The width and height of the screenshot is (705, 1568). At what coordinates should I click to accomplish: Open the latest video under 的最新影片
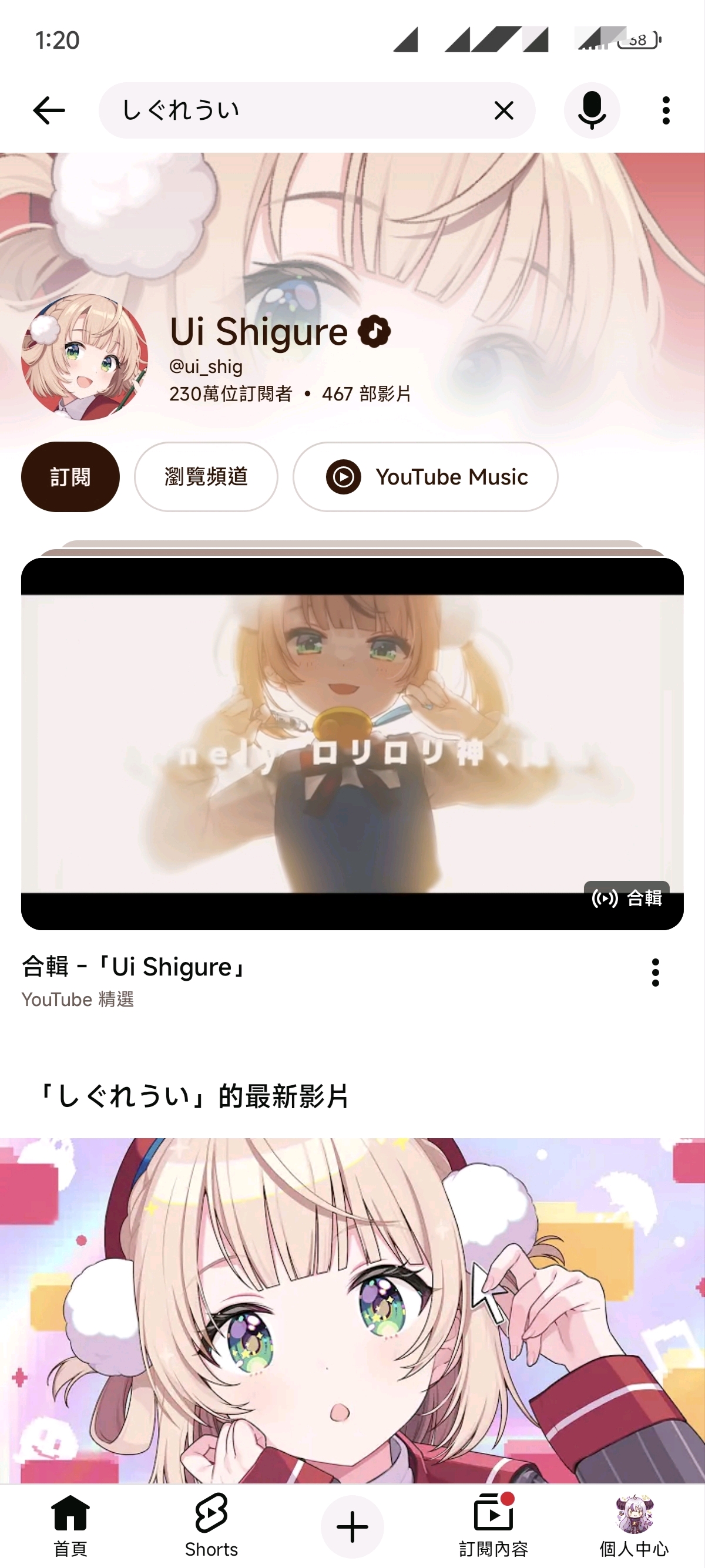click(352, 1310)
